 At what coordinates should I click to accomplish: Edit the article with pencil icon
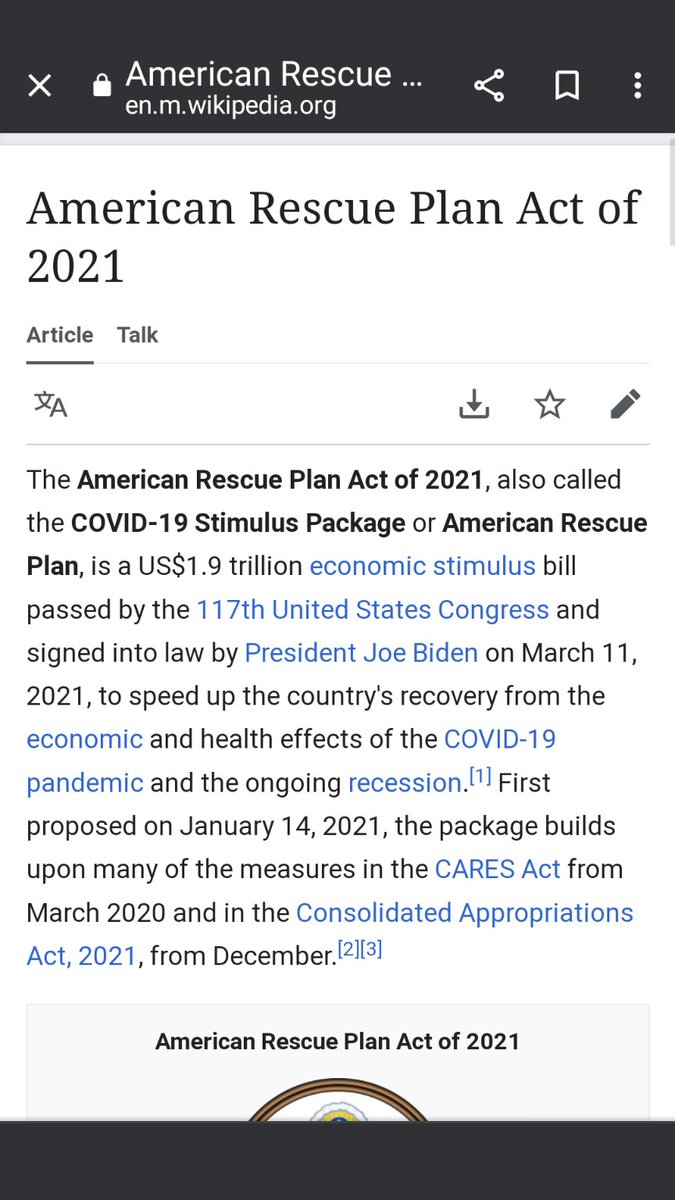tap(625, 404)
